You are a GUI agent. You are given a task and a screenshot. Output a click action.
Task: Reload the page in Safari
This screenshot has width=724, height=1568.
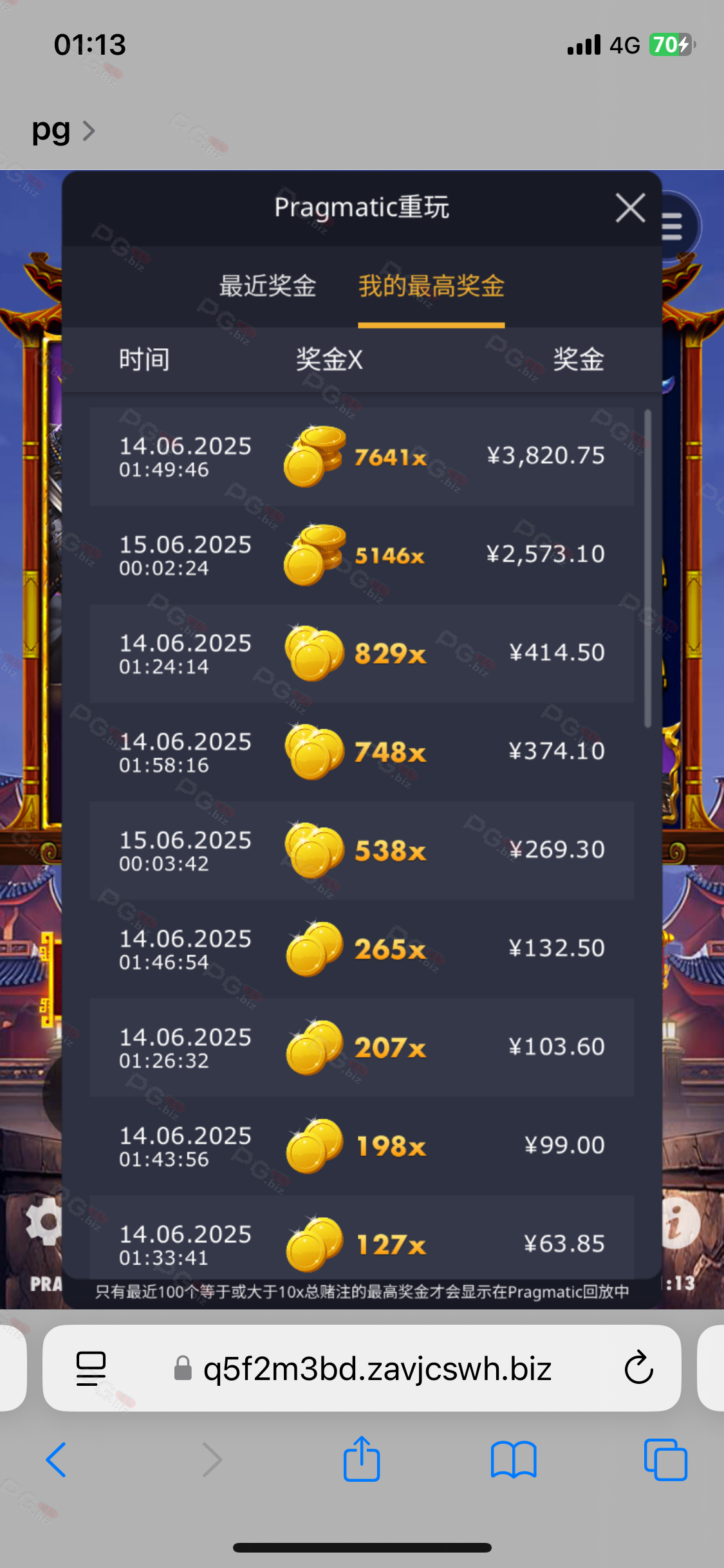pos(638,1367)
